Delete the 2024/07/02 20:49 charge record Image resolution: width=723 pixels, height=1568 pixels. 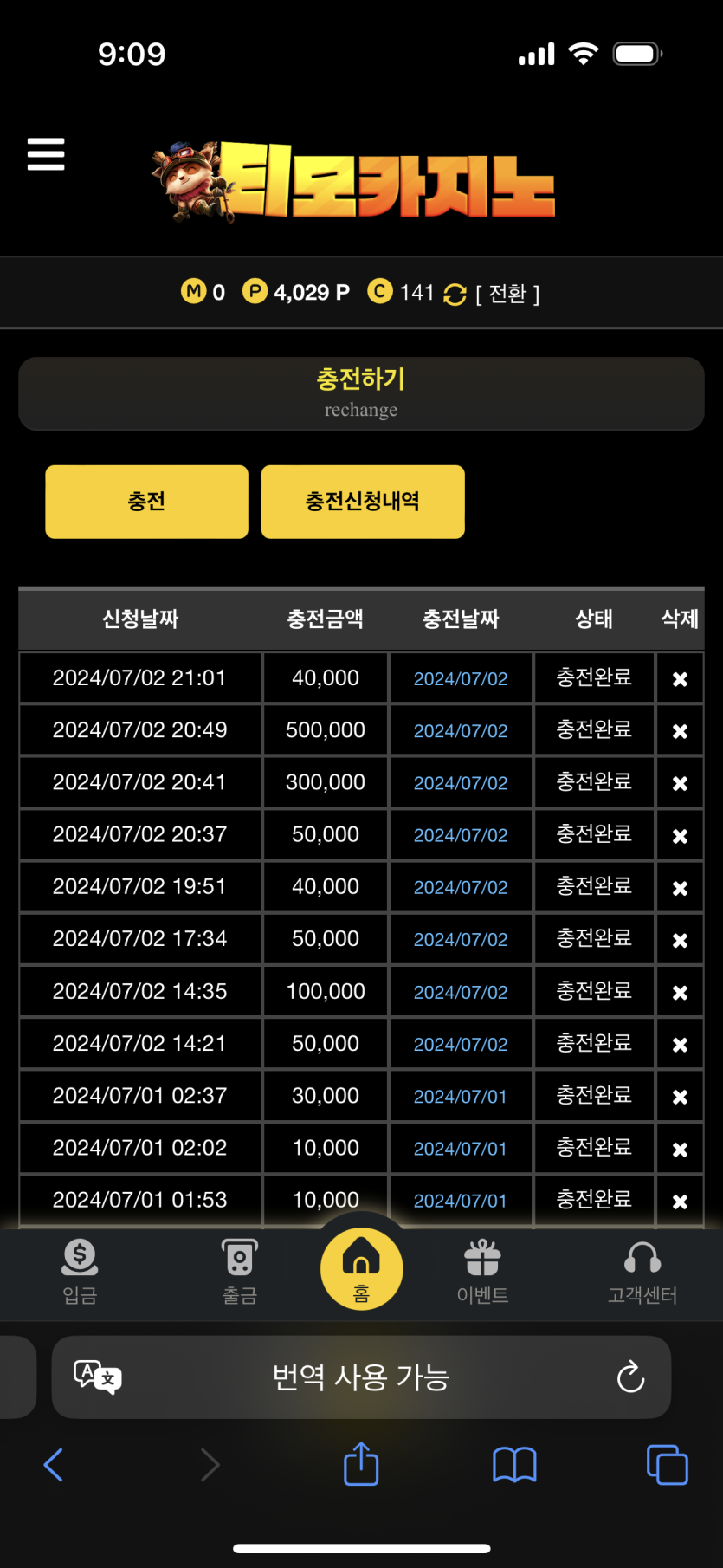click(680, 731)
